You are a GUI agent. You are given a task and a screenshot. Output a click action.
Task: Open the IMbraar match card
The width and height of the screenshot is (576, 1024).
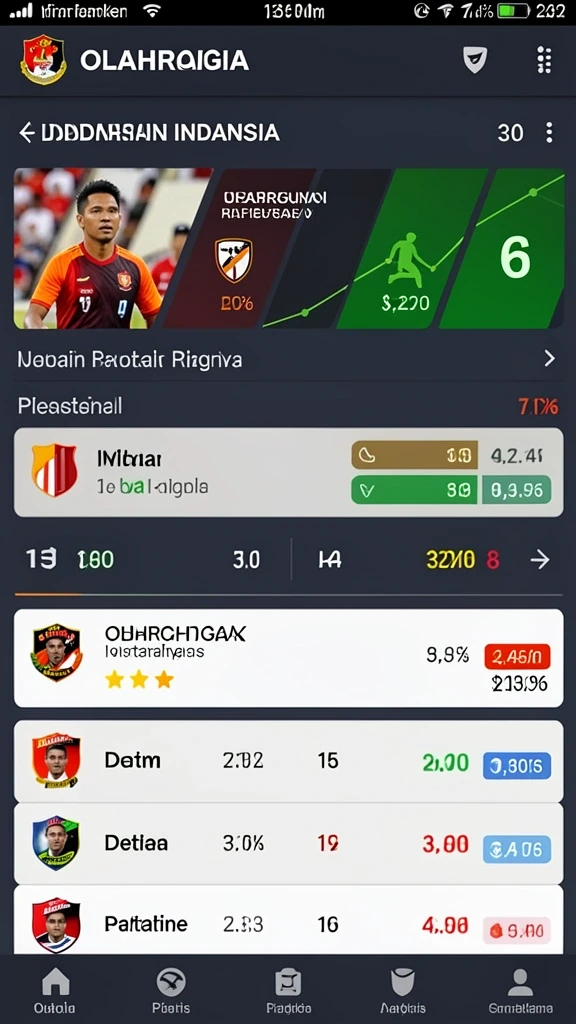[x=289, y=472]
